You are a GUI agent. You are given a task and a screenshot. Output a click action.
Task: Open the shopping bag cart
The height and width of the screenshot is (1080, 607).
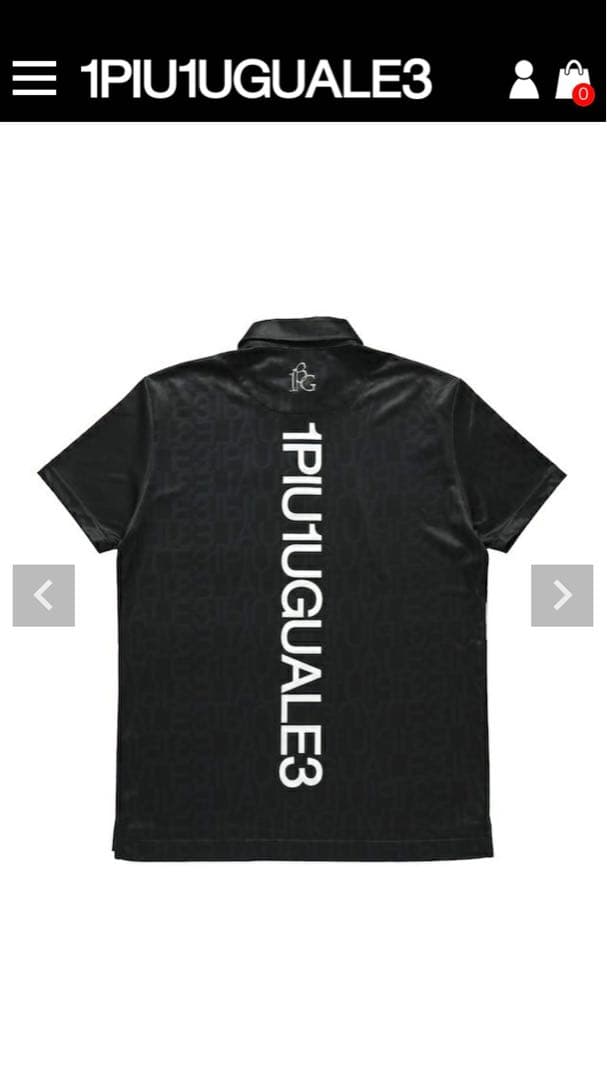pos(574,80)
